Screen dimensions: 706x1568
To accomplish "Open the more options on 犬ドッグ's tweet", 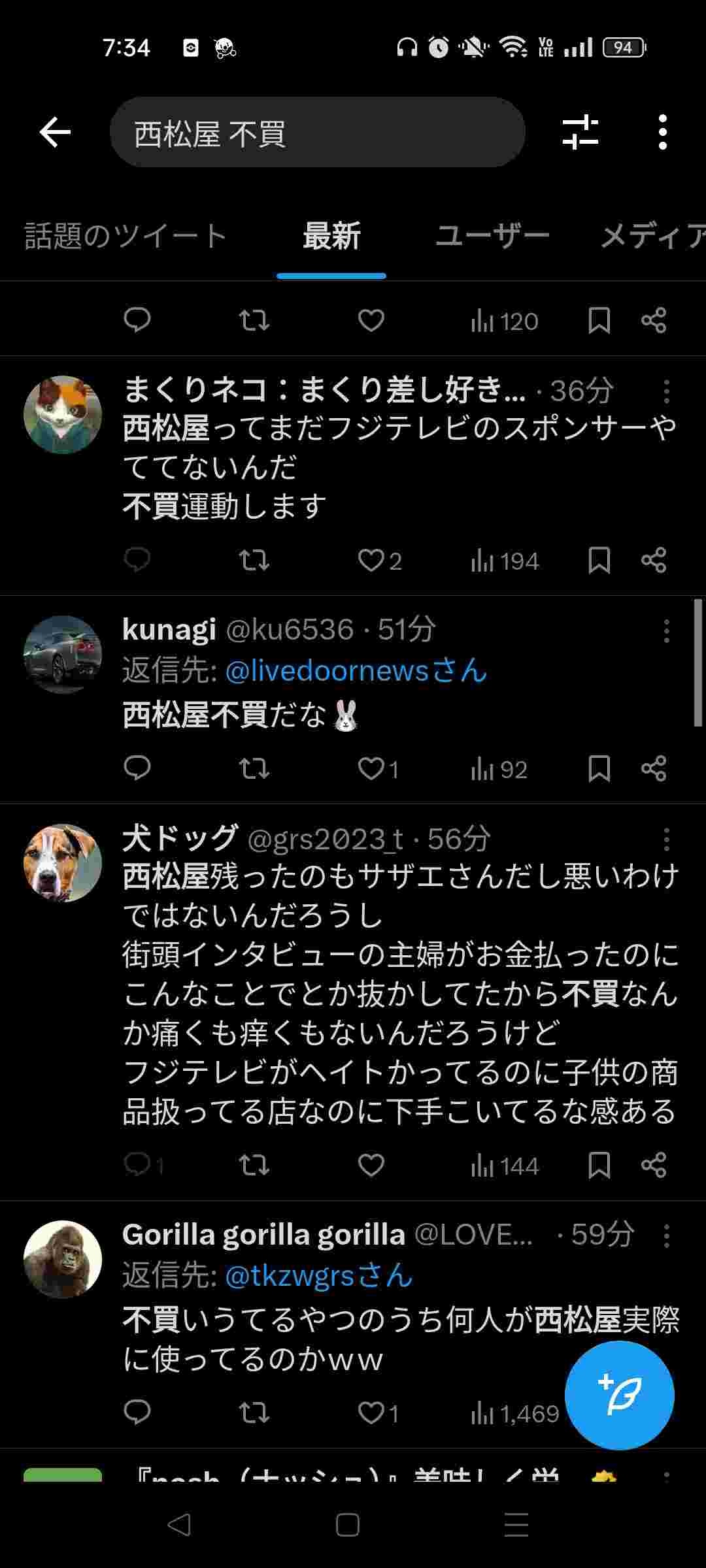I will coord(666,840).
